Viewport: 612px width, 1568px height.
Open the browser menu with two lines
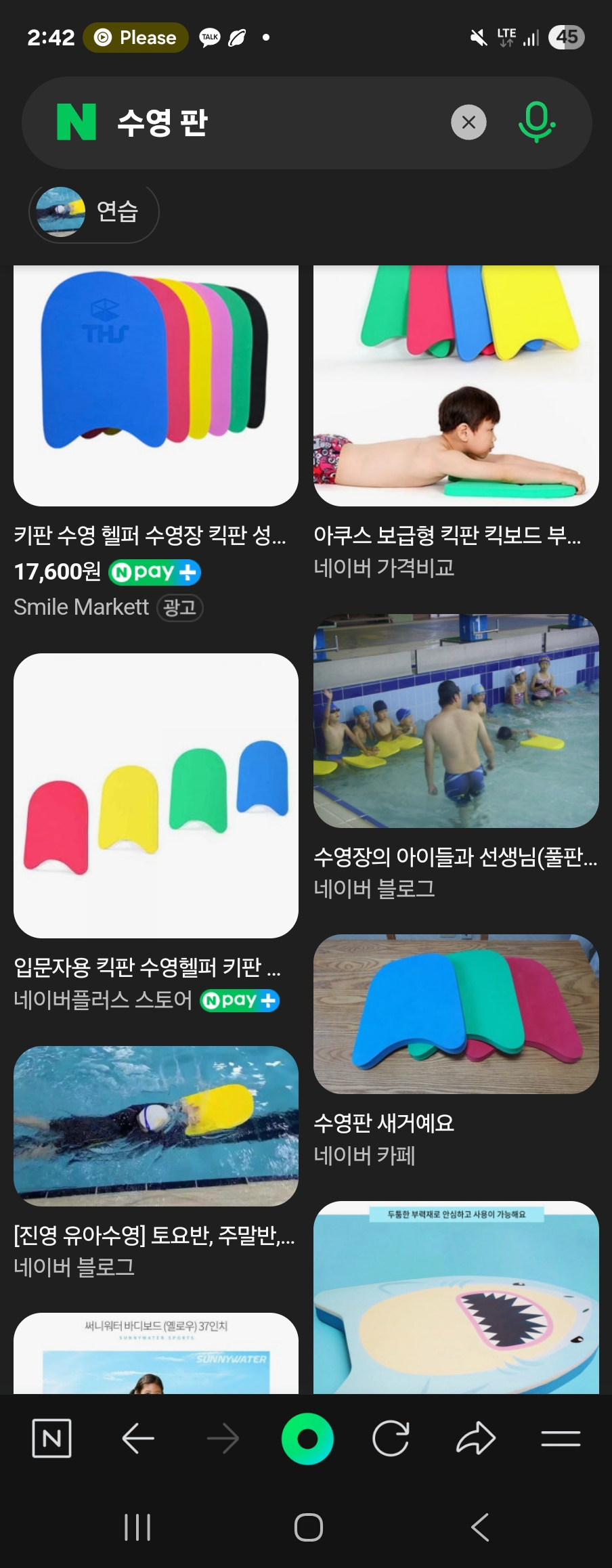click(x=561, y=1439)
